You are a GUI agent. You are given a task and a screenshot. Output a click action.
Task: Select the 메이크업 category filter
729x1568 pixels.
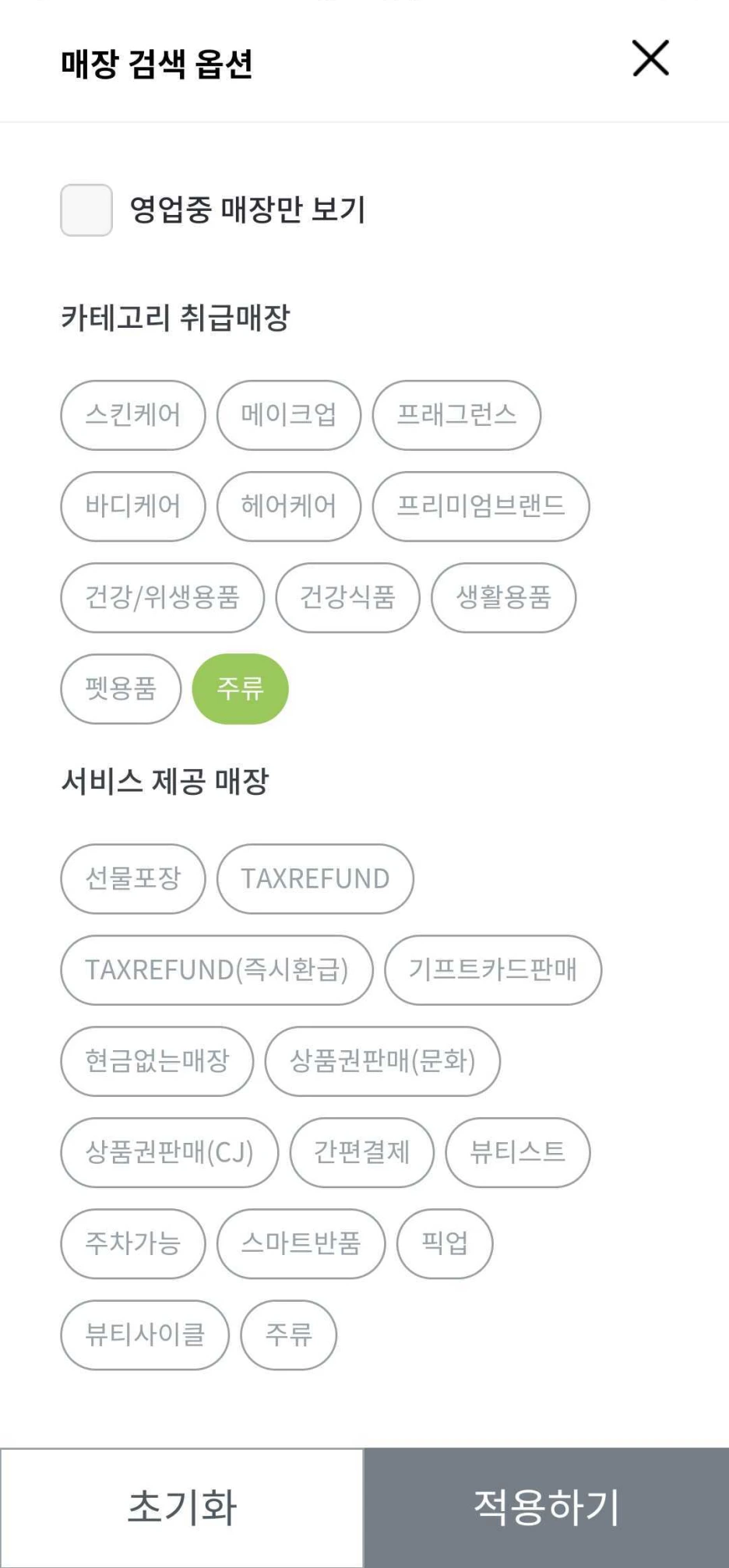click(288, 415)
